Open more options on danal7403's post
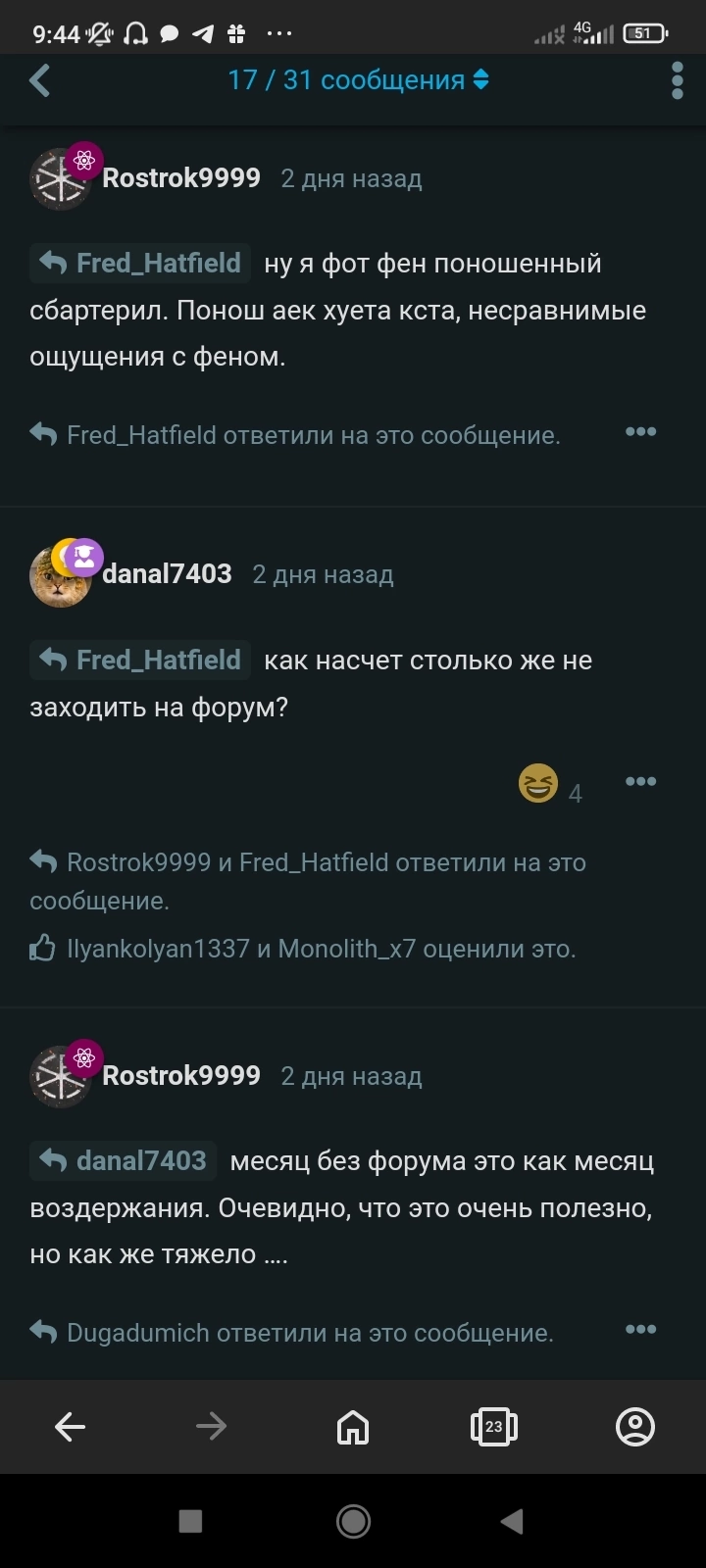The height and width of the screenshot is (1568, 706). [640, 782]
